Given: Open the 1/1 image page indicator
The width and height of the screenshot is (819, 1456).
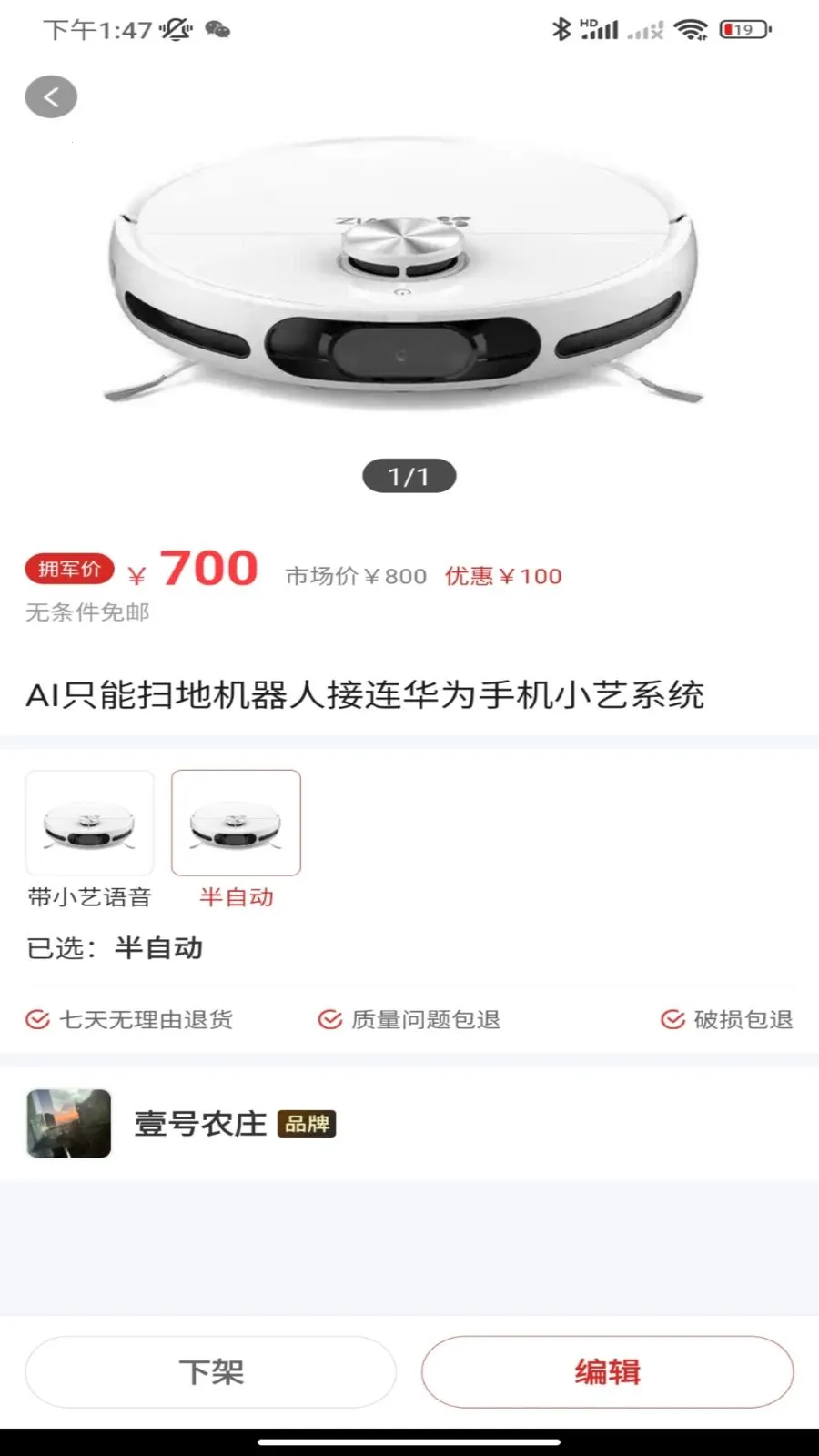Looking at the screenshot, I should pos(408,475).
